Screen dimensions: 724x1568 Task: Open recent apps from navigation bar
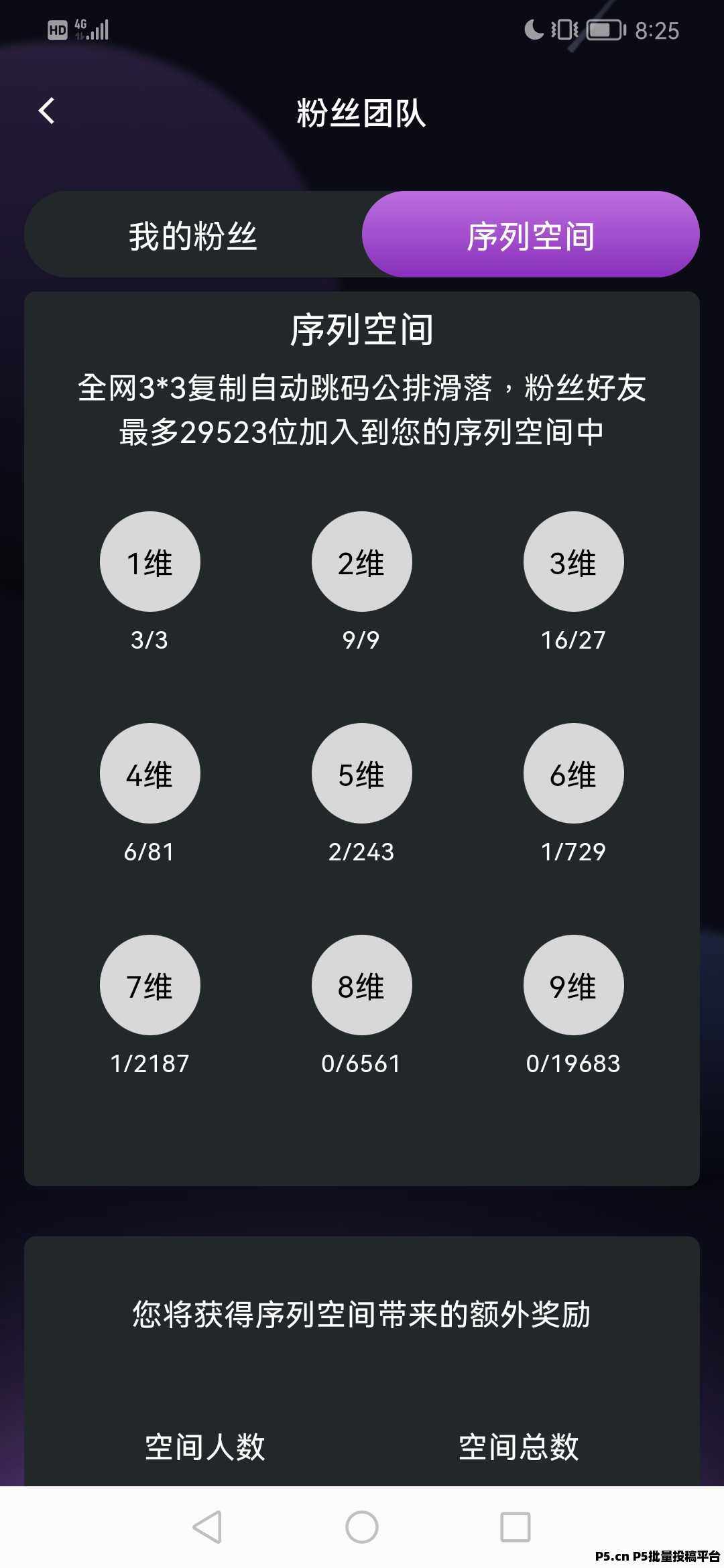pos(516,1527)
